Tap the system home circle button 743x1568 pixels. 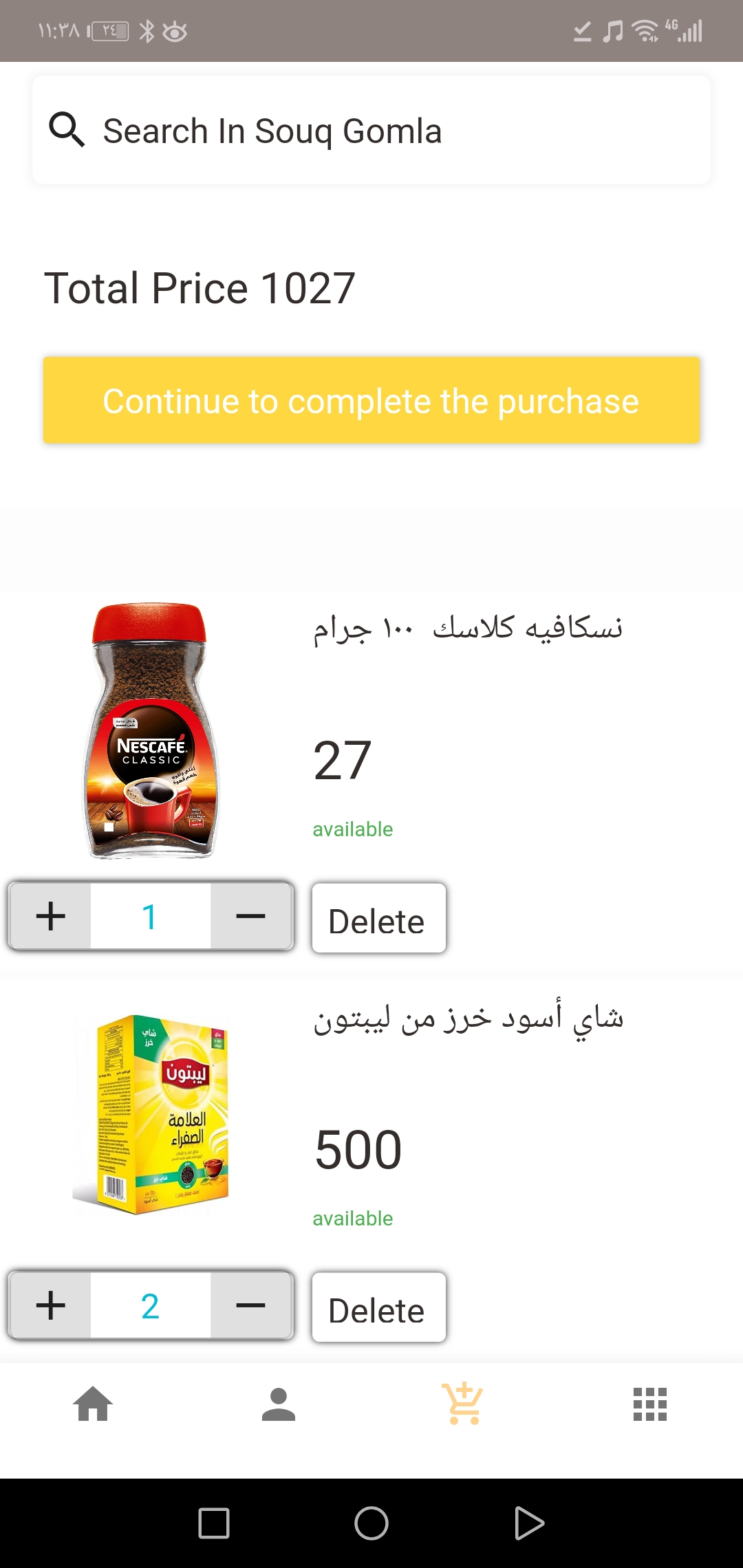371,1523
